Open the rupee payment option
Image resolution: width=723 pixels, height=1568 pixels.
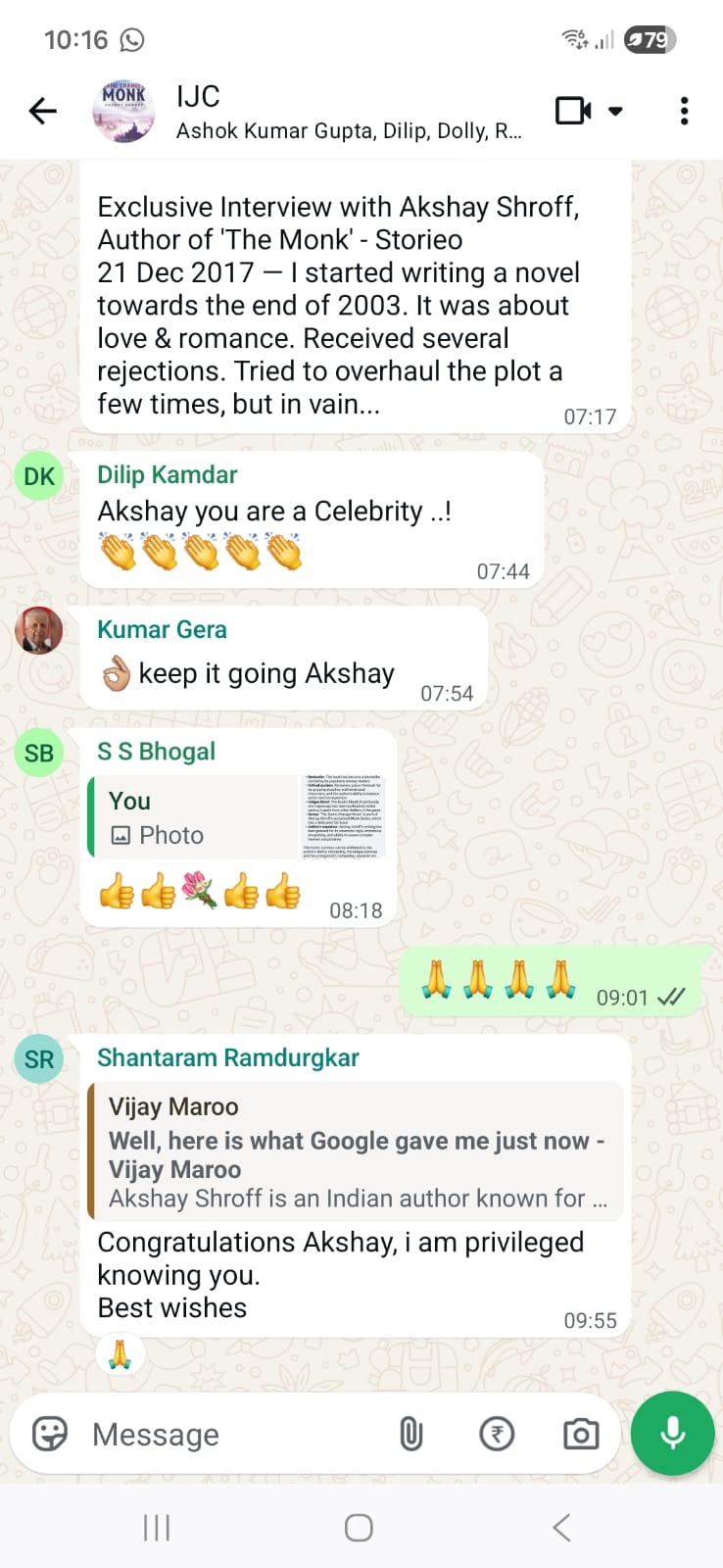[497, 1435]
